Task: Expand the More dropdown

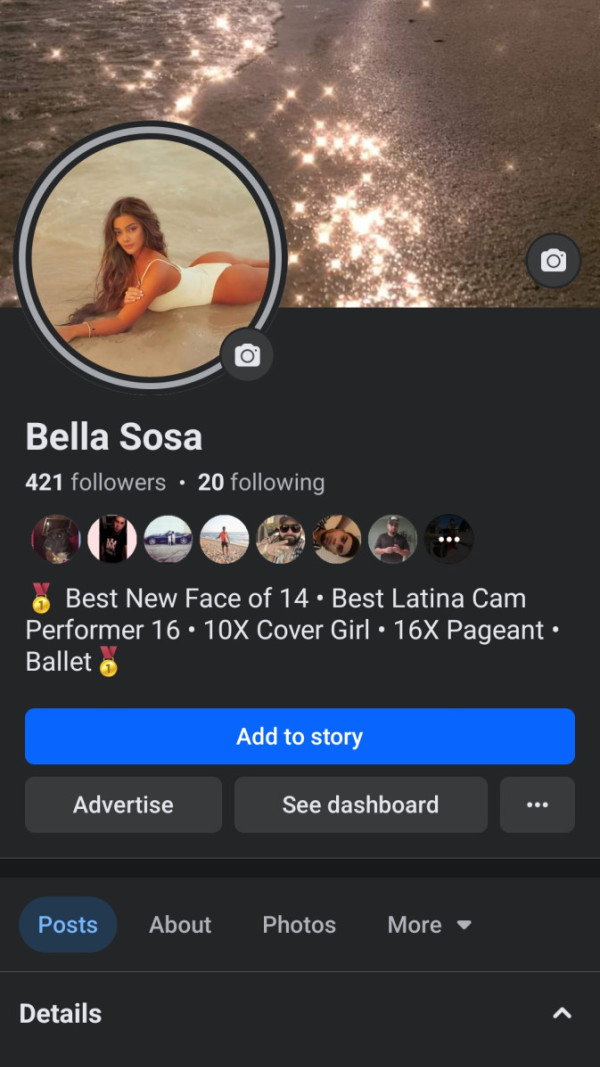Action: click(x=429, y=925)
